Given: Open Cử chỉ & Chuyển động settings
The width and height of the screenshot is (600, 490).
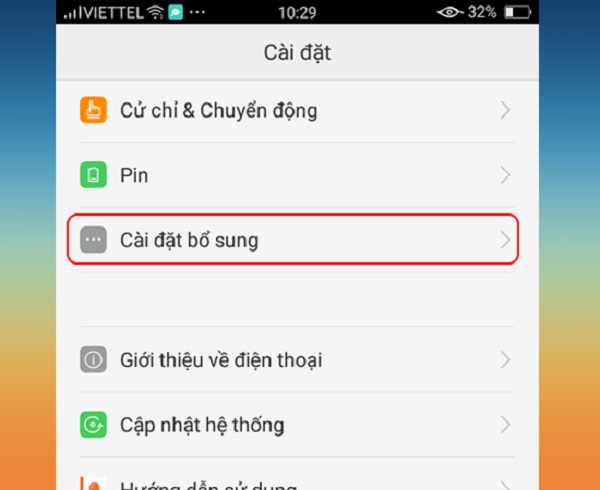Looking at the screenshot, I should [x=218, y=110].
